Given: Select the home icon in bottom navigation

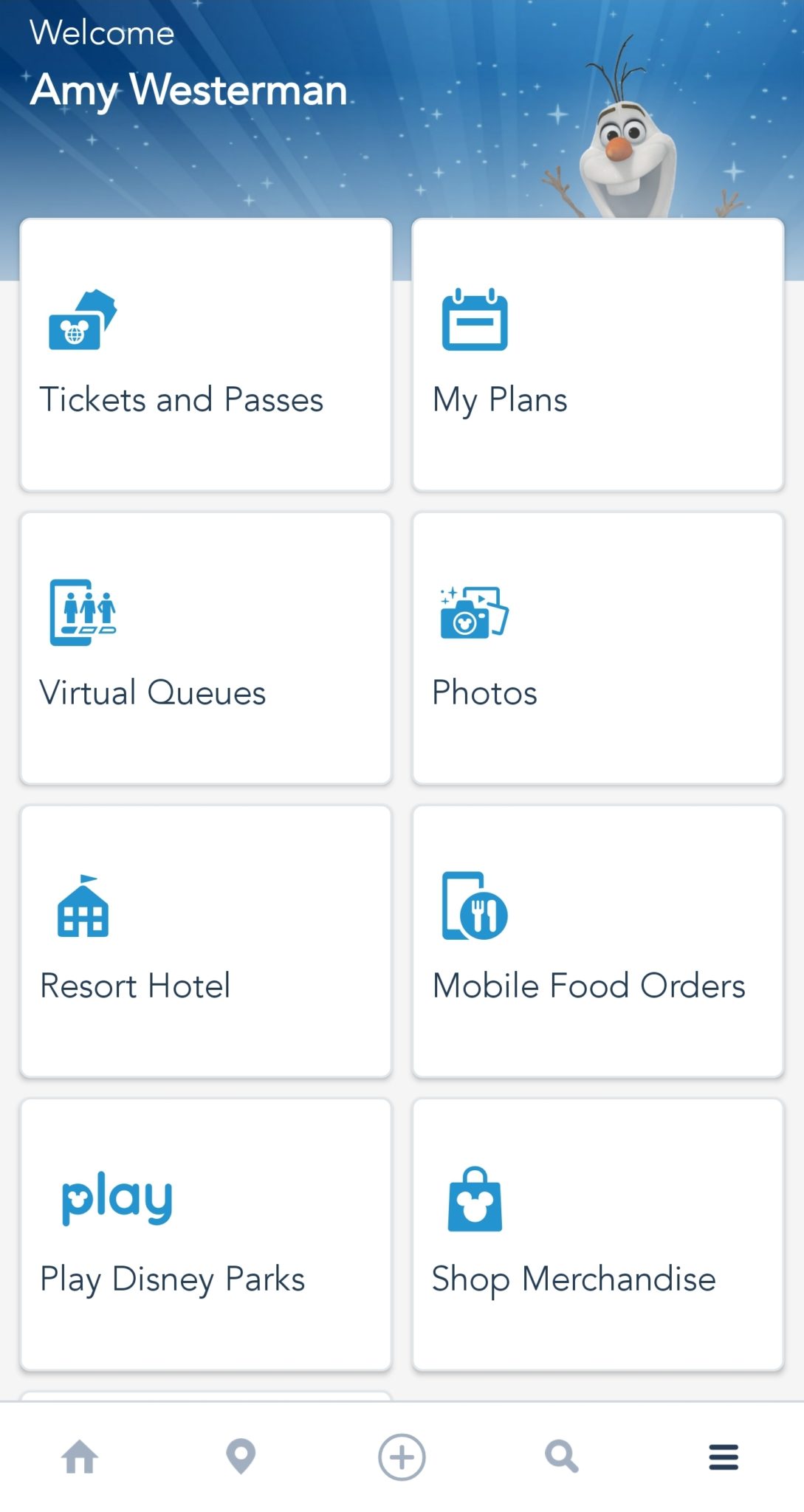Looking at the screenshot, I should click(81, 1456).
